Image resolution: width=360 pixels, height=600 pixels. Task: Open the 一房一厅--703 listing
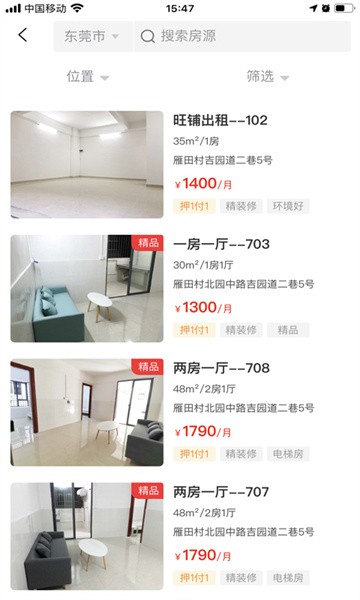coord(180,289)
